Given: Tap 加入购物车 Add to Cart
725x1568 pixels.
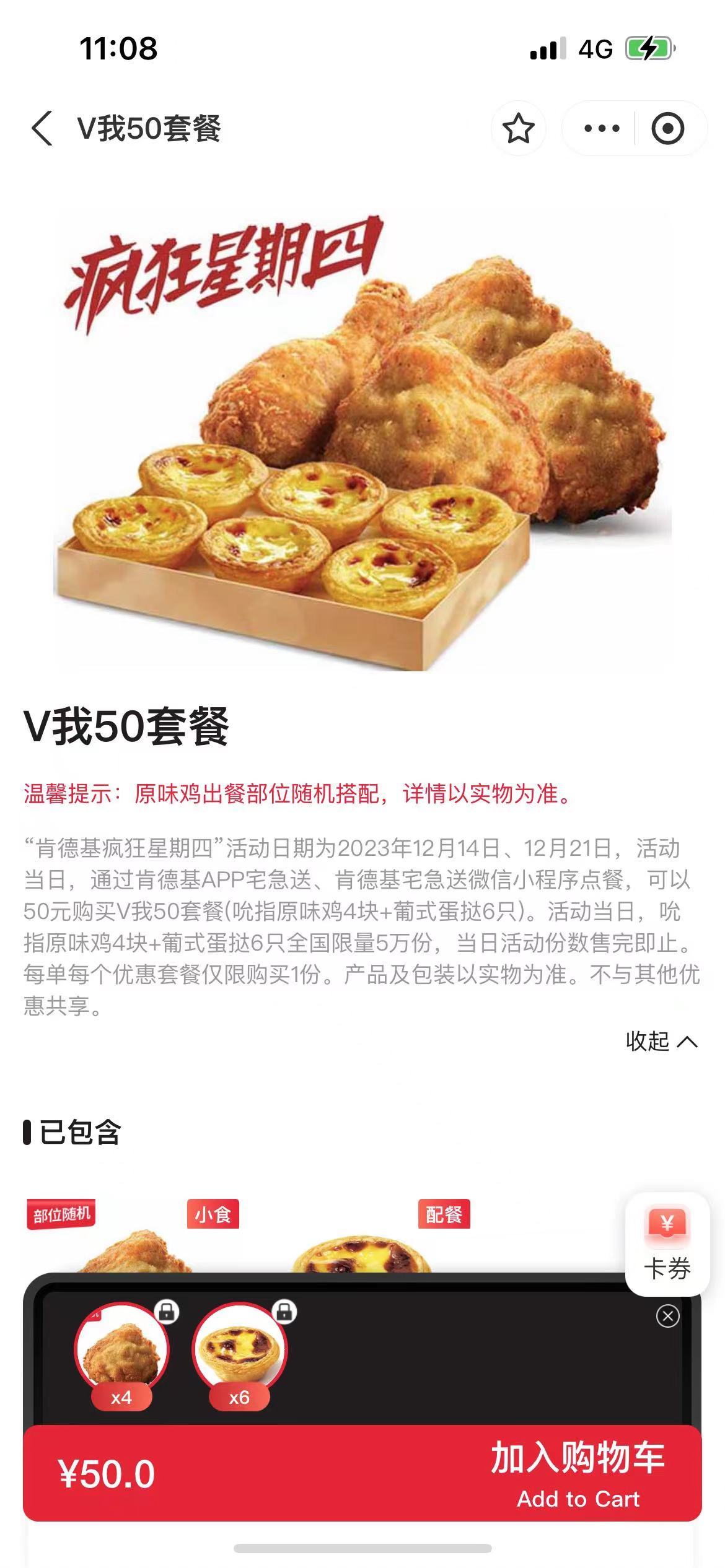Looking at the screenshot, I should (578, 1473).
